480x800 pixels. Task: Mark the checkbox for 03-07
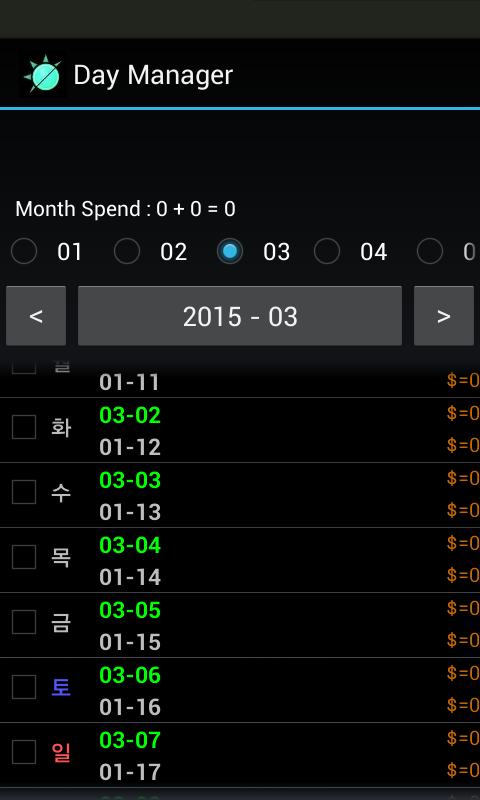pos(24,752)
